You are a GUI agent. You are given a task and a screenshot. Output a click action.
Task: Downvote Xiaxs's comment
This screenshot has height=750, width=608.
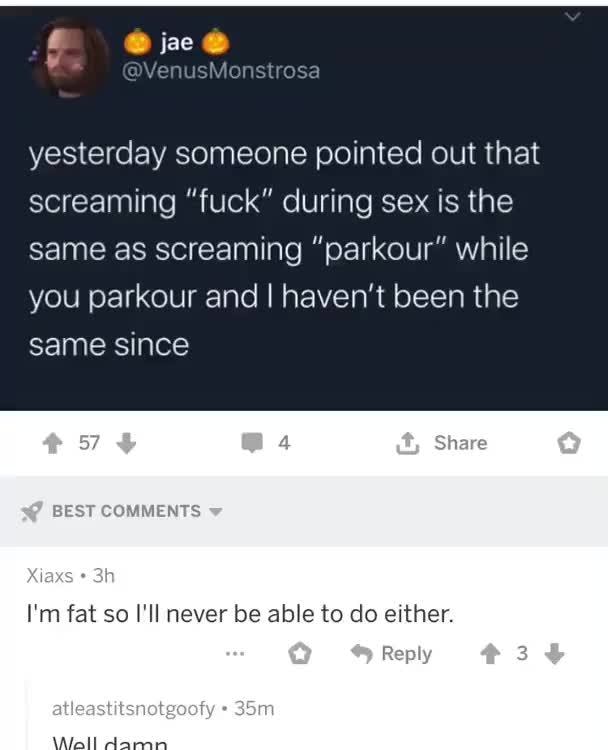click(x=556, y=653)
